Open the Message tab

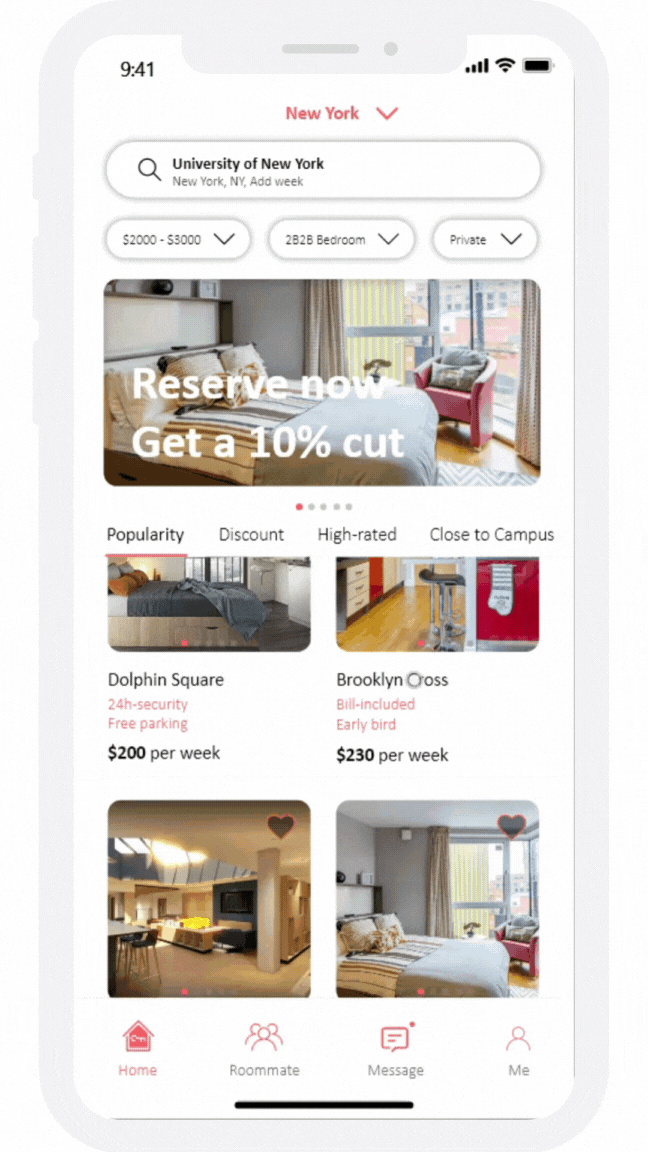(x=395, y=1049)
